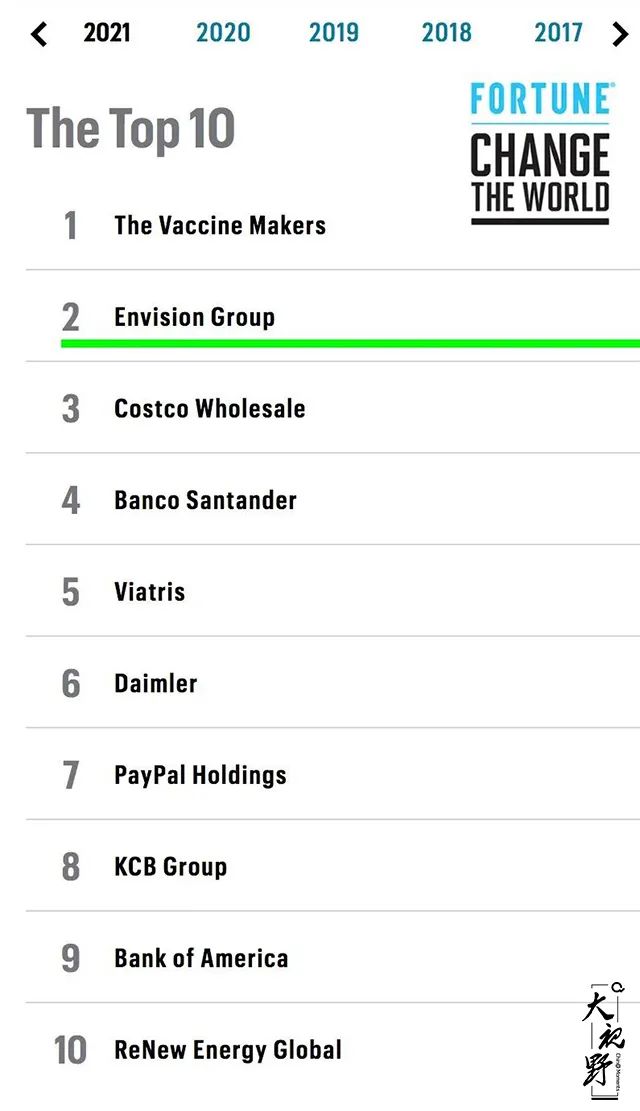Go to previous years with left arrow
This screenshot has width=640, height=1111.
click(38, 34)
